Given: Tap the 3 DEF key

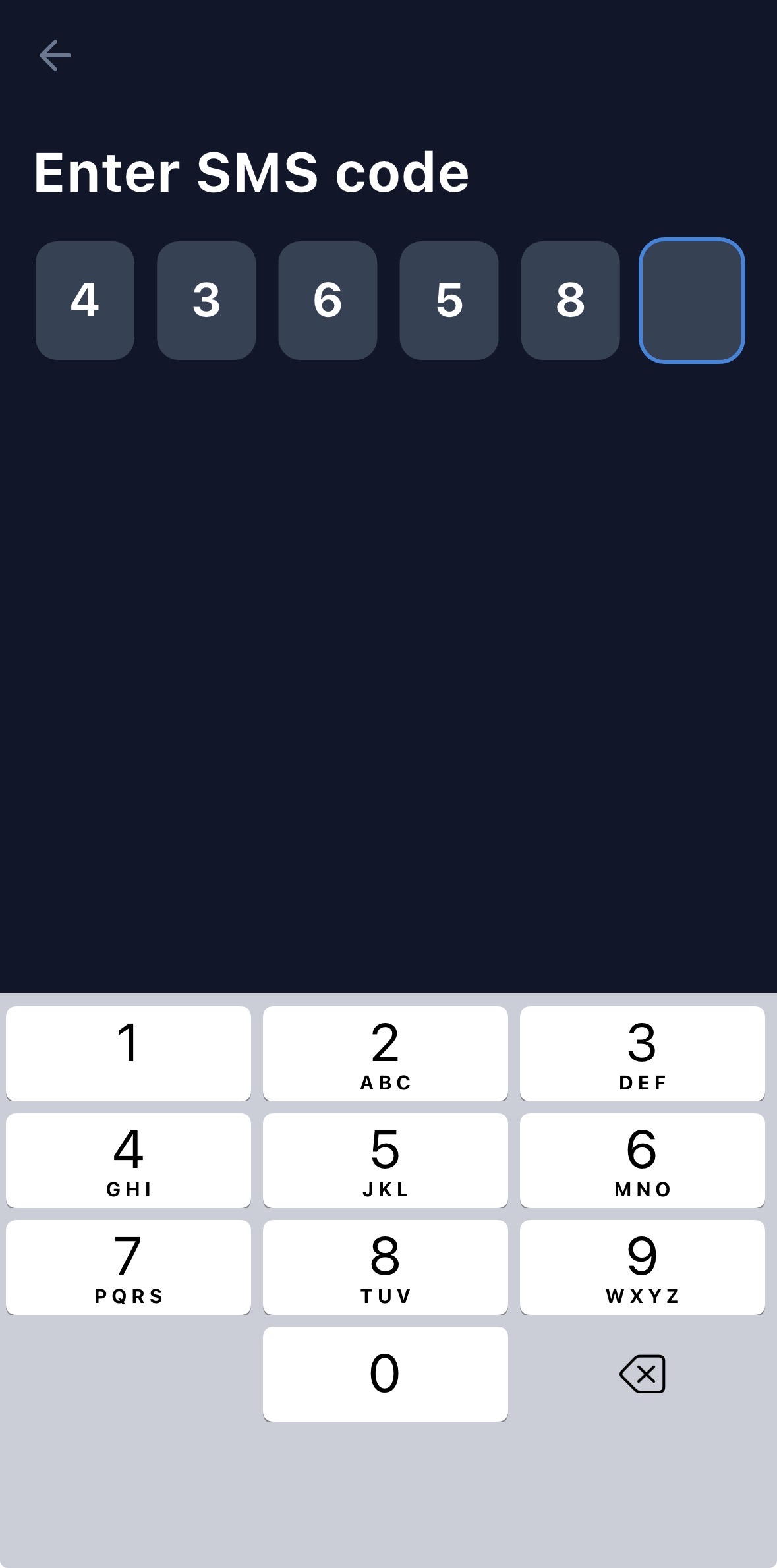Looking at the screenshot, I should coord(643,1053).
